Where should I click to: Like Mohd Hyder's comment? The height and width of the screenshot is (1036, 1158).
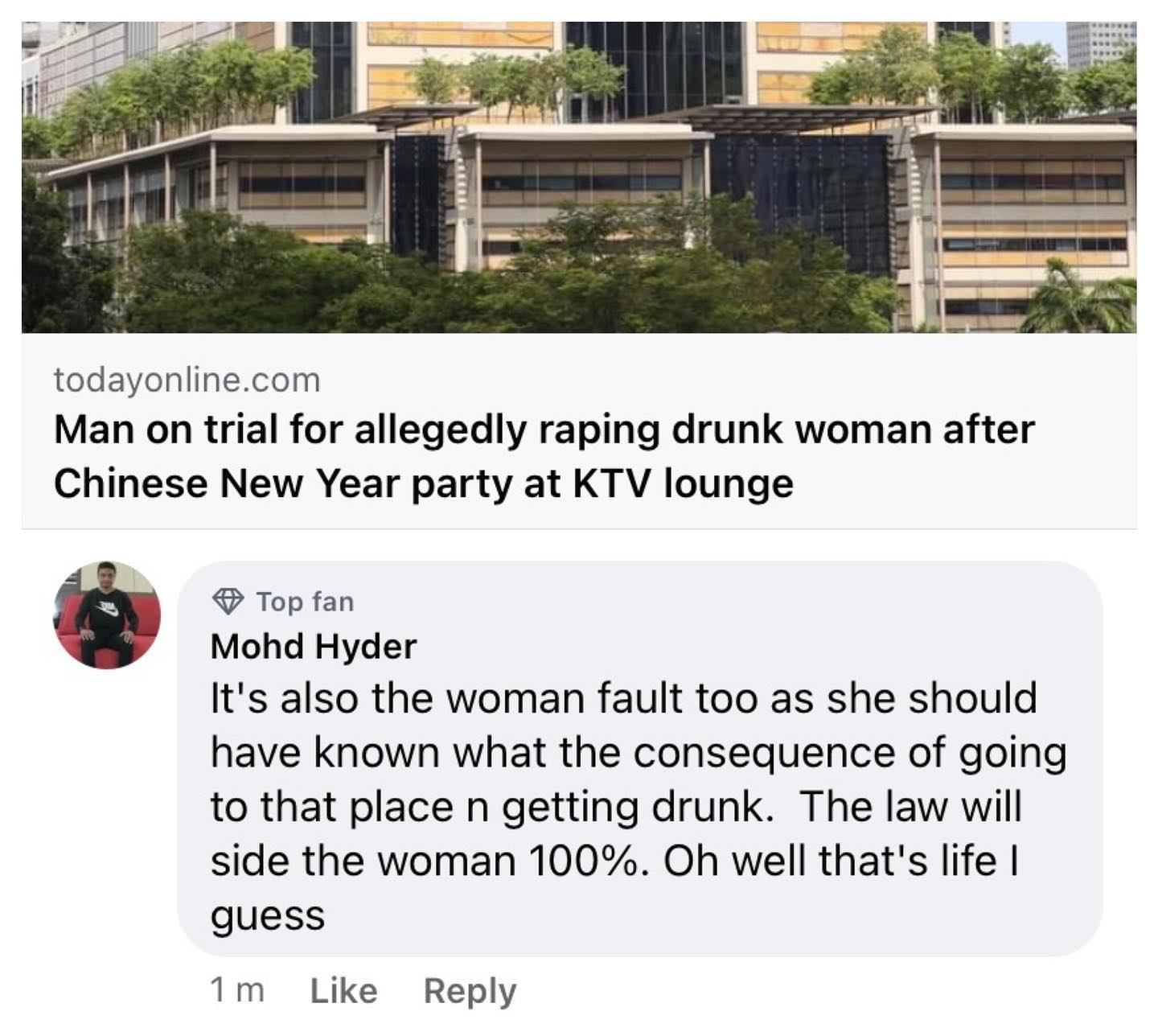click(x=343, y=990)
